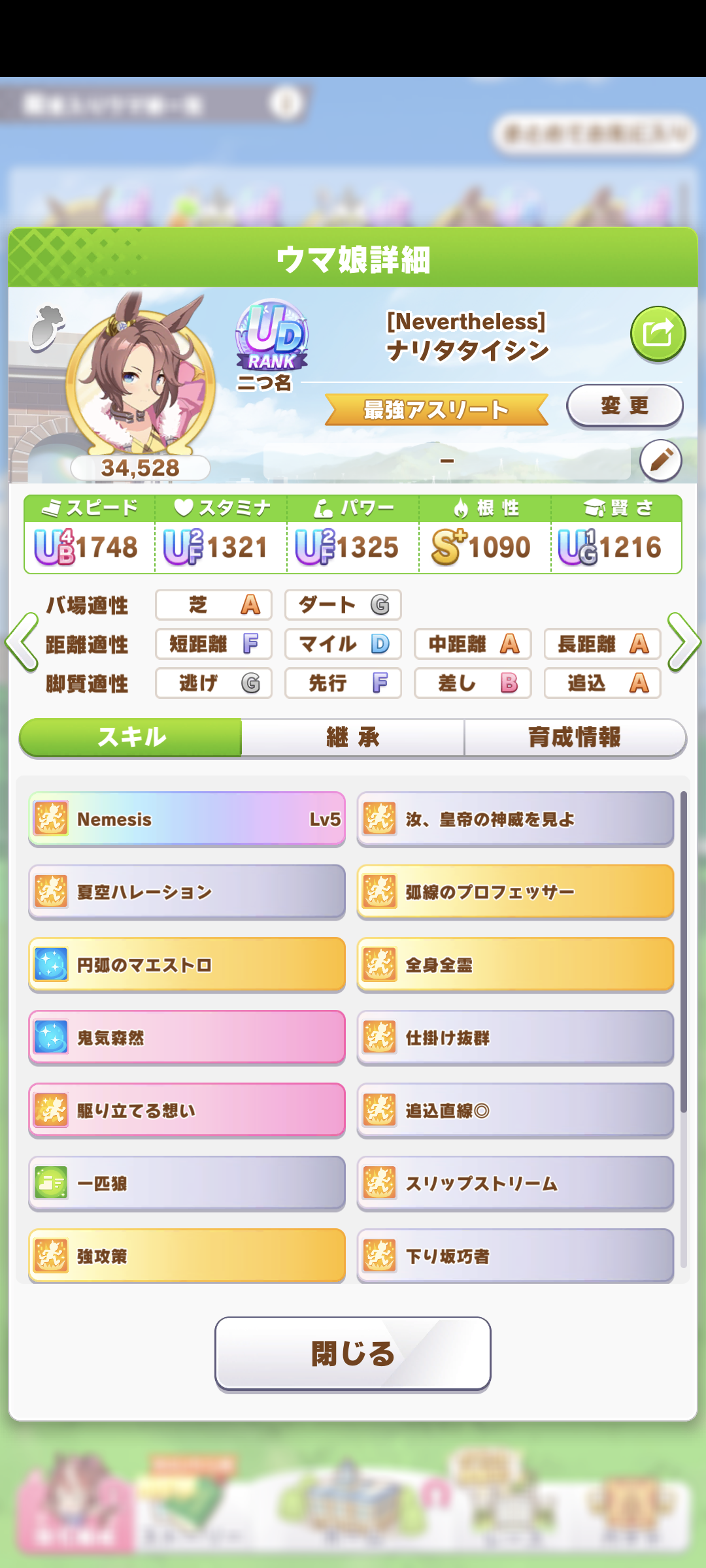Close the dialog with 閉じる button
Image resolution: width=706 pixels, height=1568 pixels.
353,1353
